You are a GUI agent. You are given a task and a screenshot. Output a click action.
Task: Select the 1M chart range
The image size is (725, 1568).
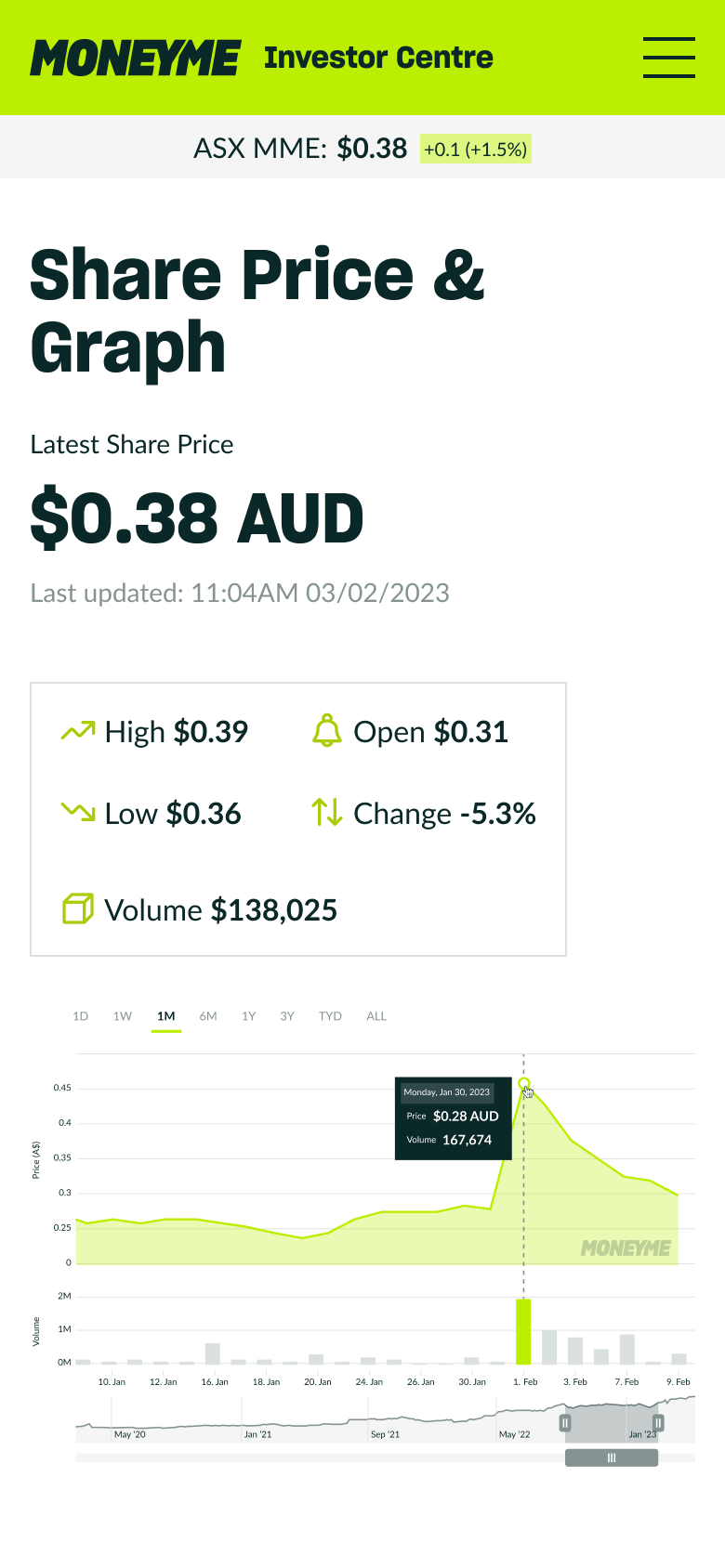coord(166,1016)
